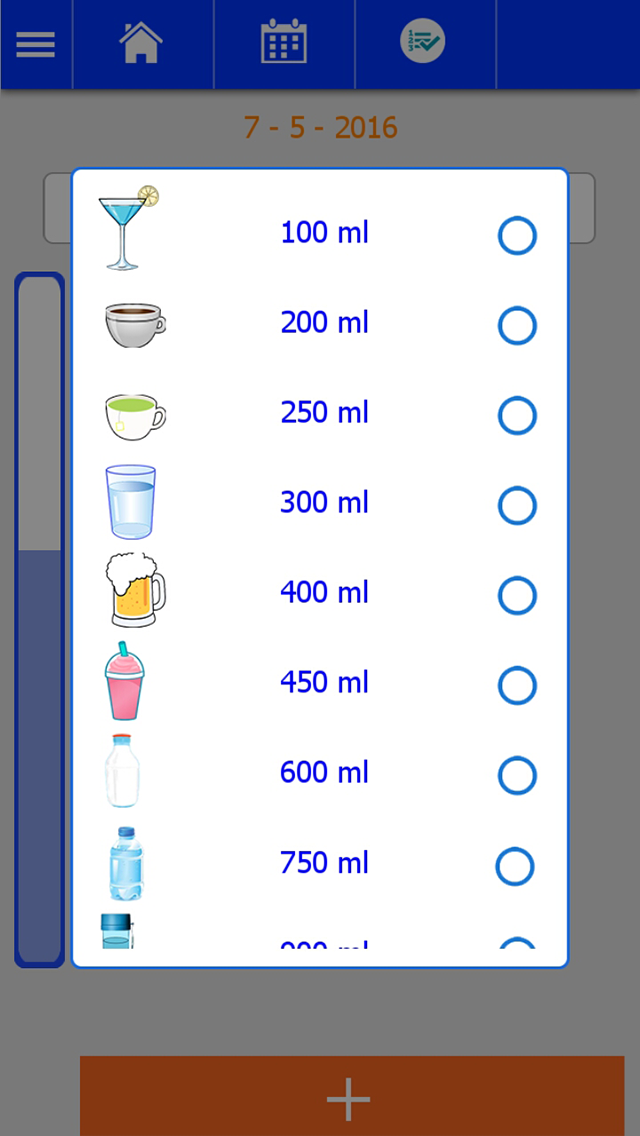Screen dimensions: 640x1136
Task: Go to the home screen icon
Action: (x=141, y=43)
